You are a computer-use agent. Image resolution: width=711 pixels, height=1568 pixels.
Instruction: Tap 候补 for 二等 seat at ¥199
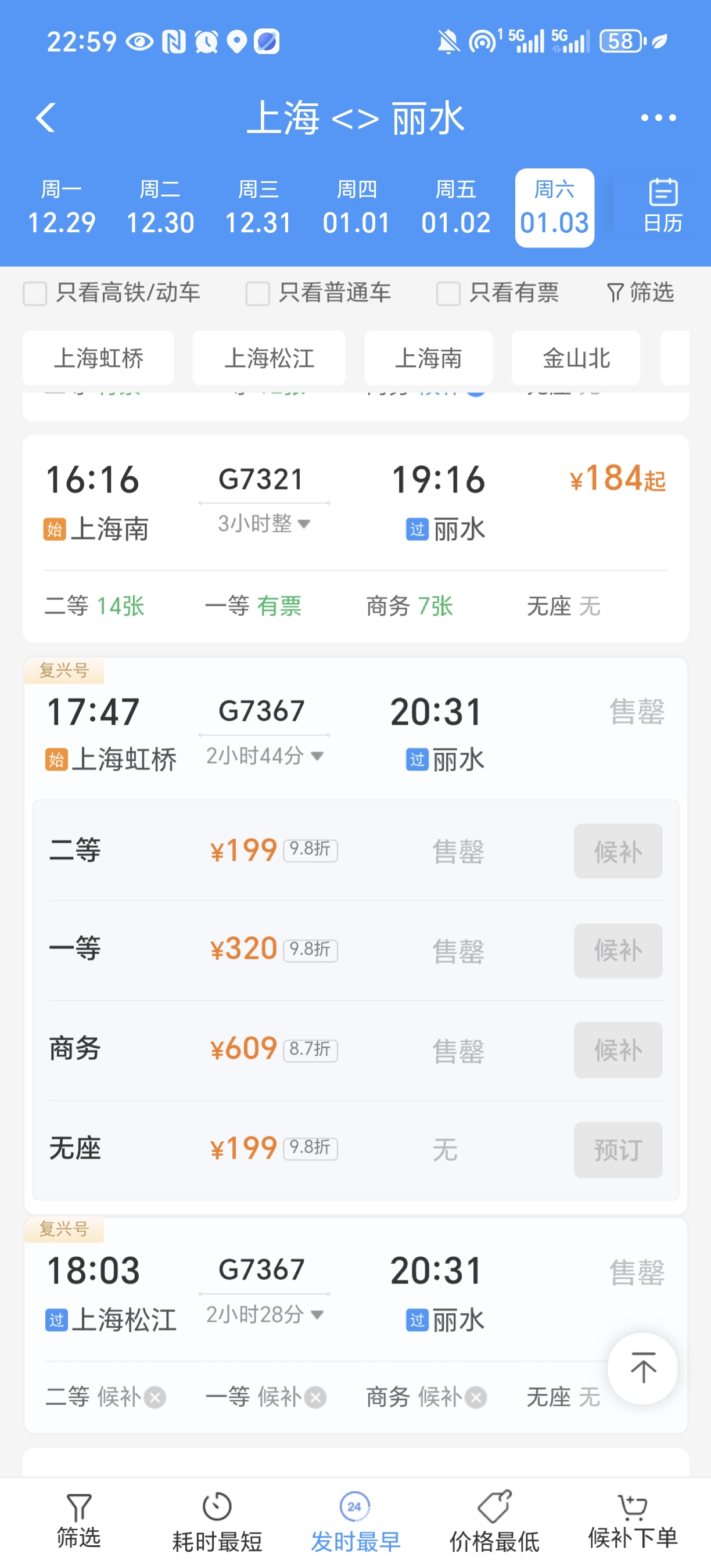617,851
